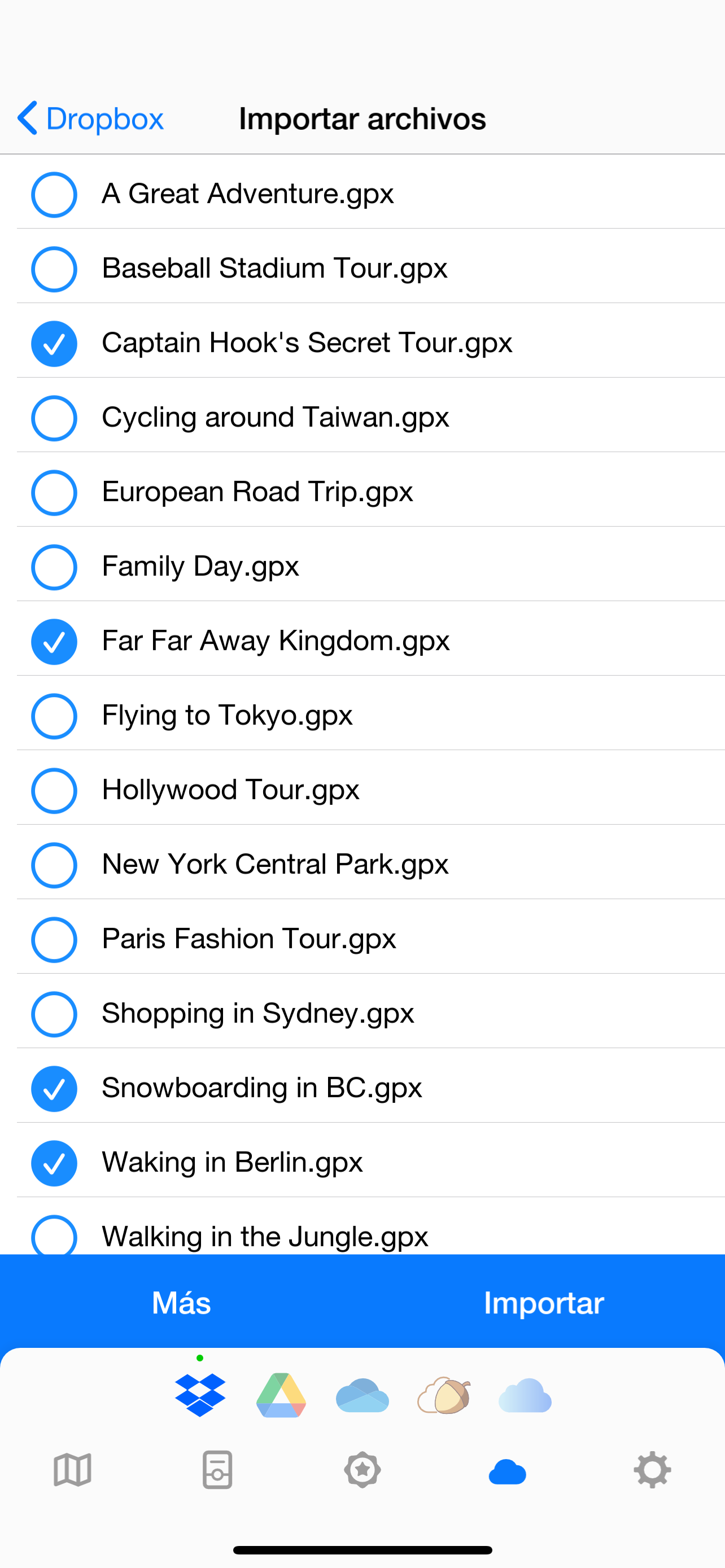Open the starred badge tab
Image resolution: width=725 pixels, height=1568 pixels.
tap(362, 1469)
